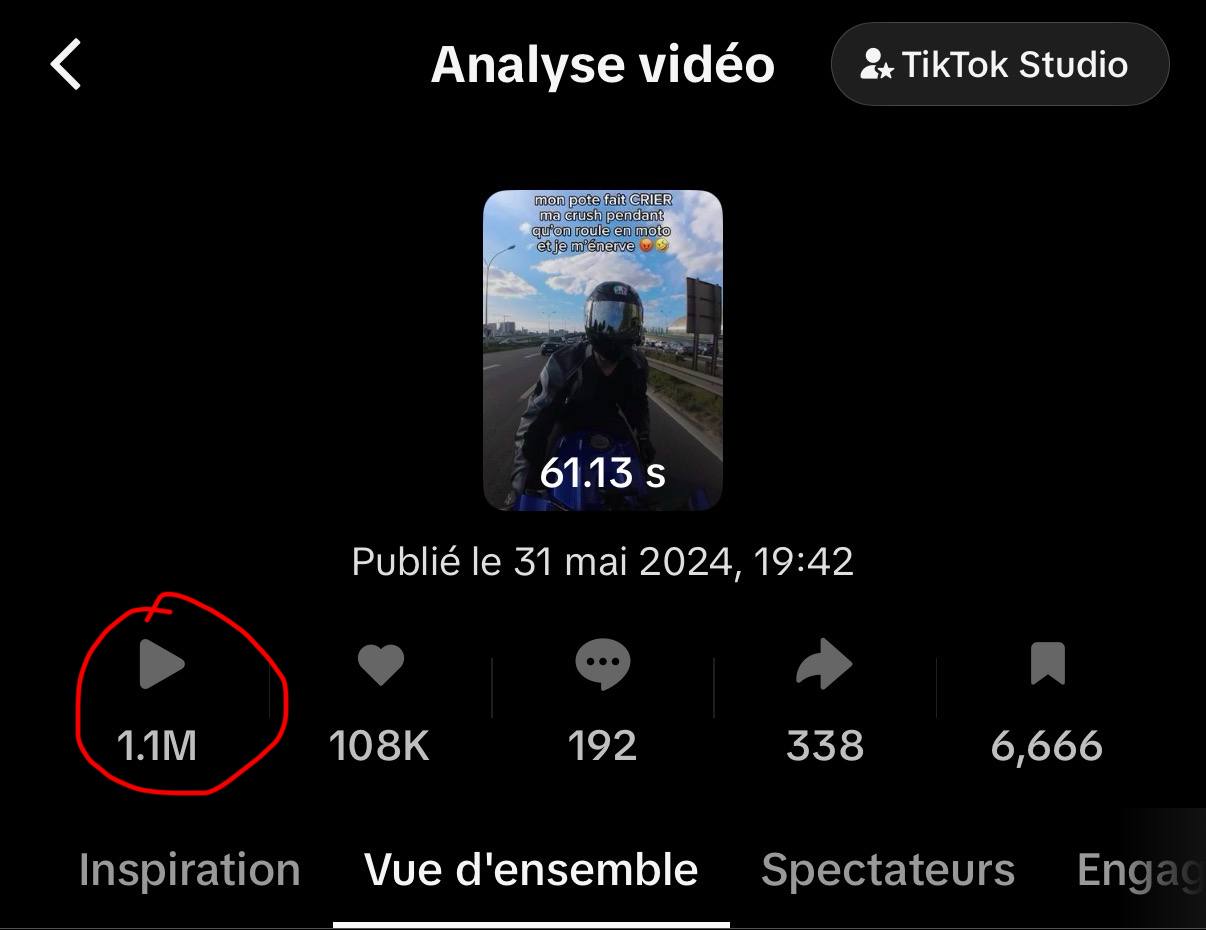Select the Vue d'ensemble tab
The height and width of the screenshot is (930, 1206).
(531, 870)
